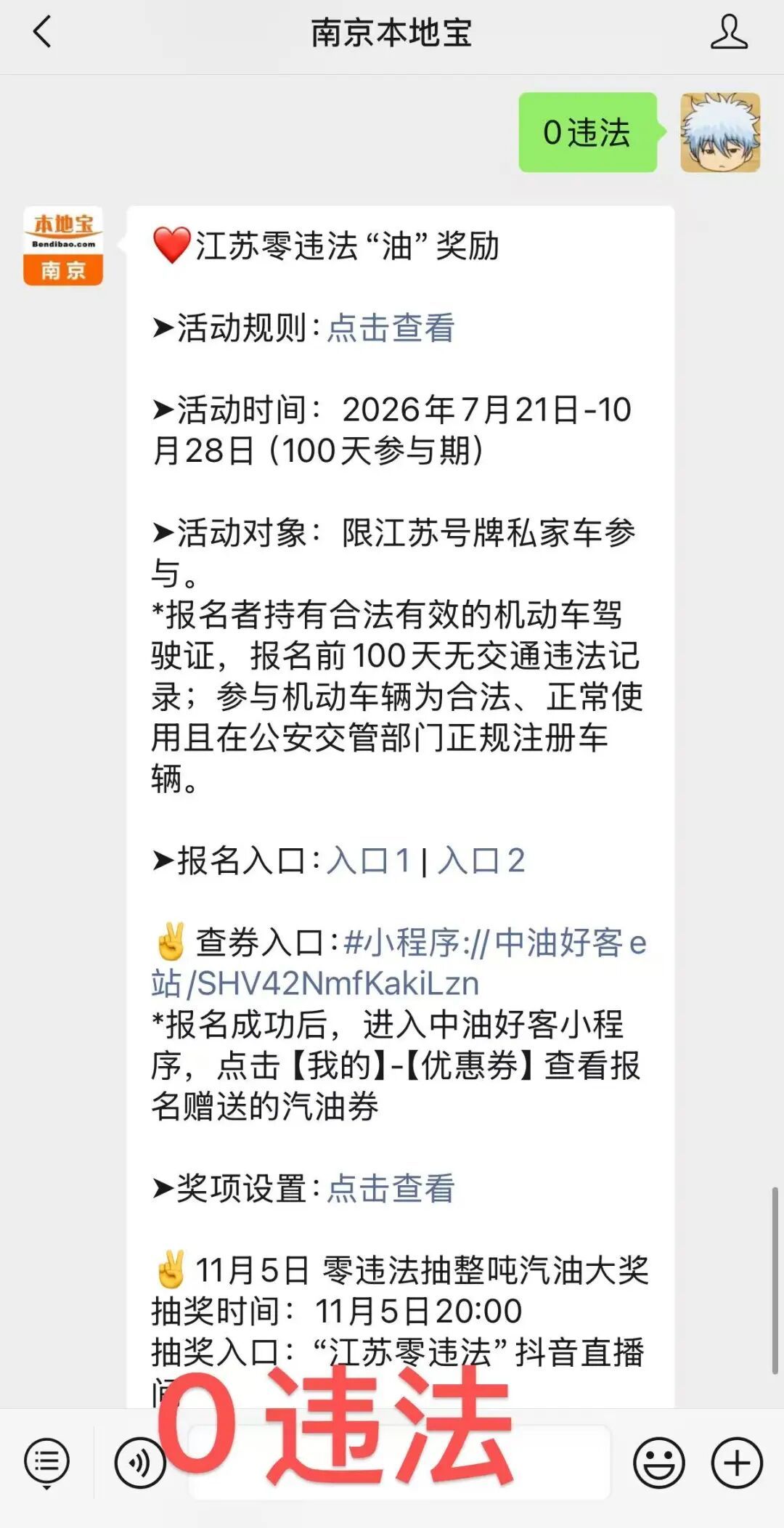Open the 点击查看 link after 活动规则

click(x=391, y=328)
